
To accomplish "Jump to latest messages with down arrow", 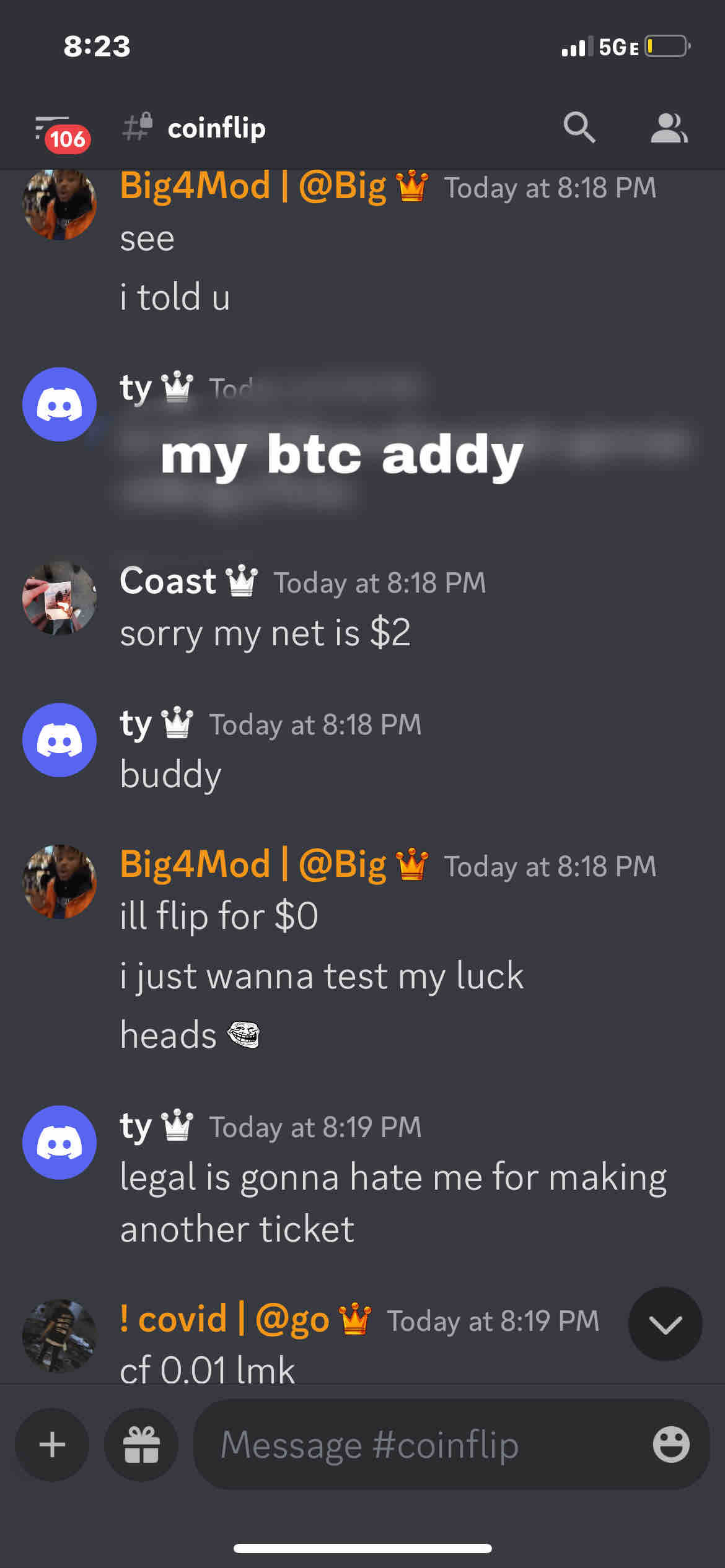I will pyautogui.click(x=665, y=1324).
